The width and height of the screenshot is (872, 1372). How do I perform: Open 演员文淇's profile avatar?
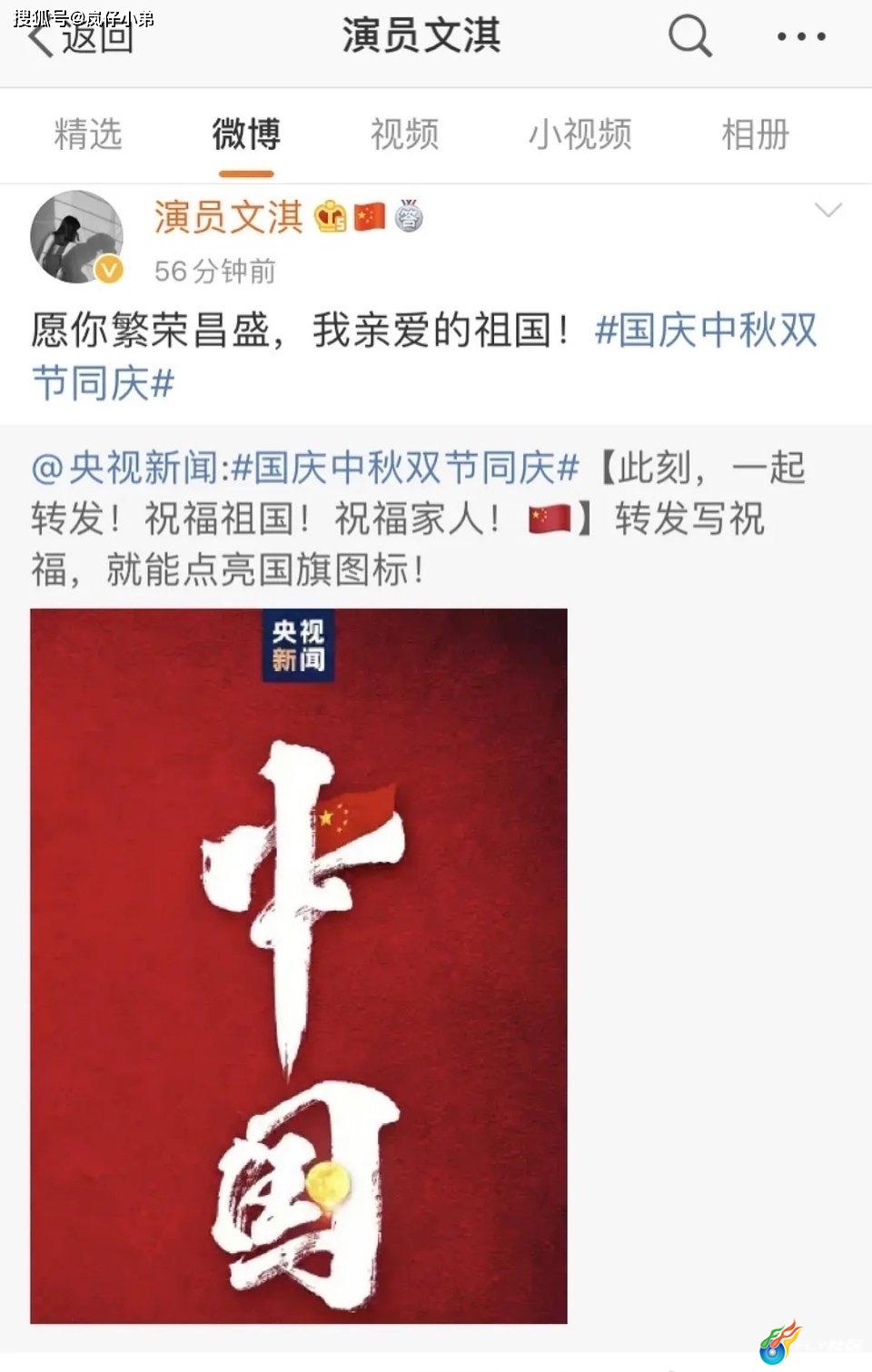point(76,237)
